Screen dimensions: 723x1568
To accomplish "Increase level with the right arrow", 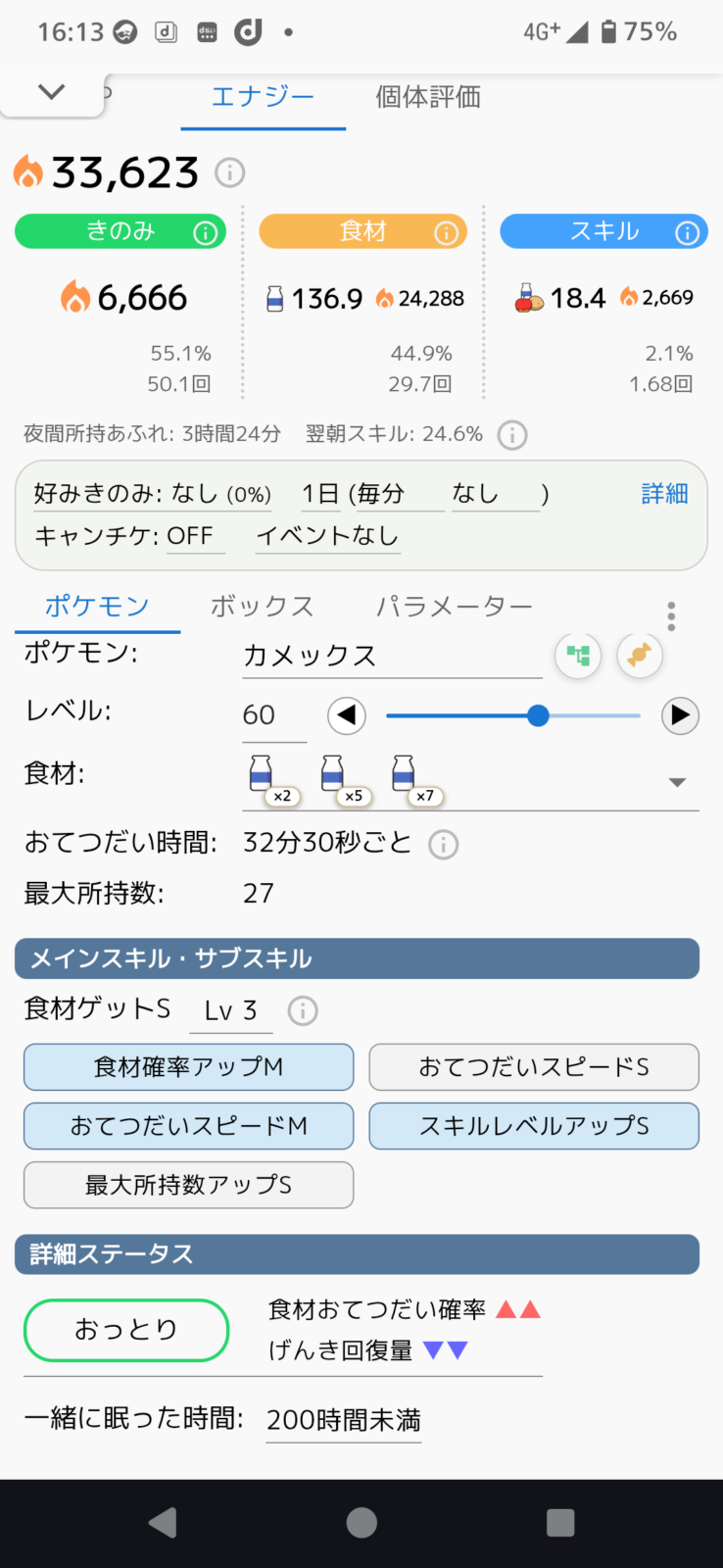I will coord(680,715).
